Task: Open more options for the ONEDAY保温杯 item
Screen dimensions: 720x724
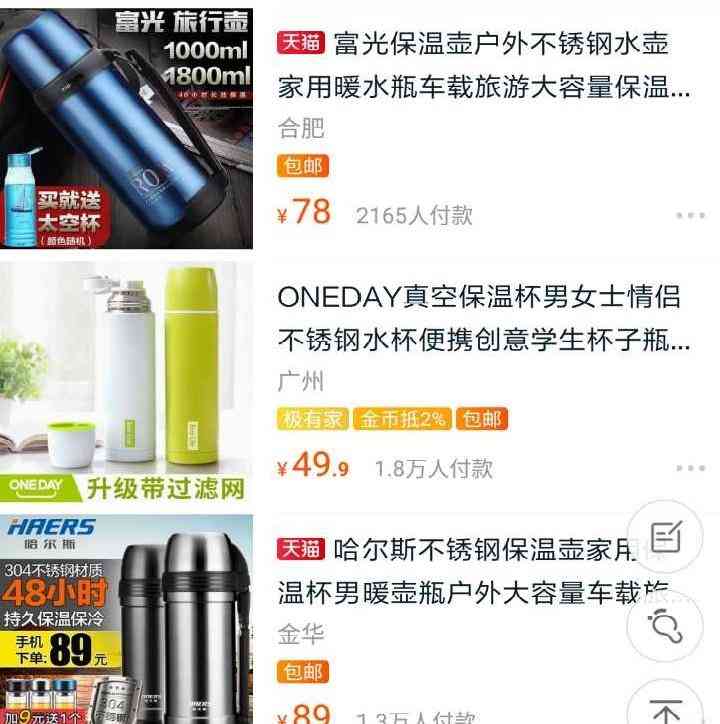Action: 691,468
